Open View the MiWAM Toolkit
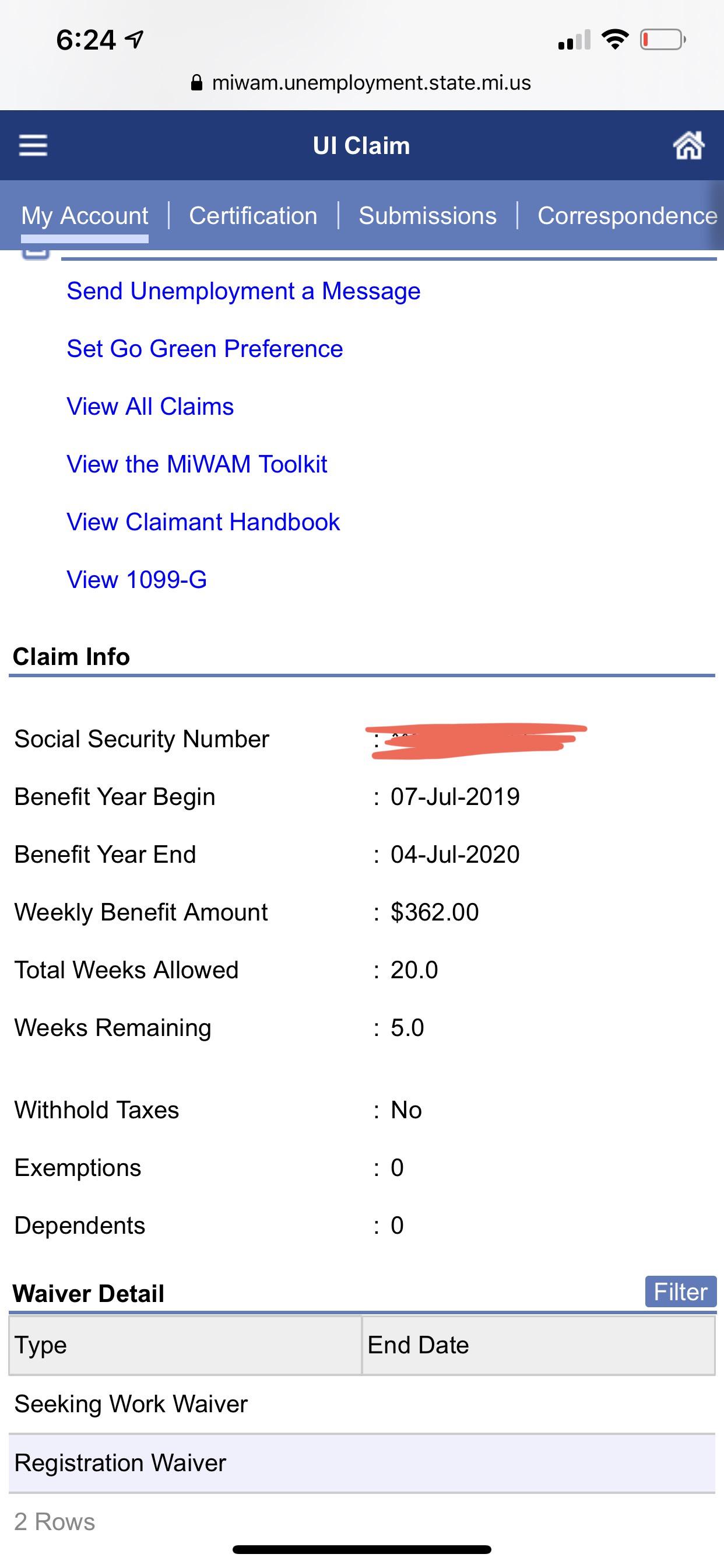 pos(196,464)
